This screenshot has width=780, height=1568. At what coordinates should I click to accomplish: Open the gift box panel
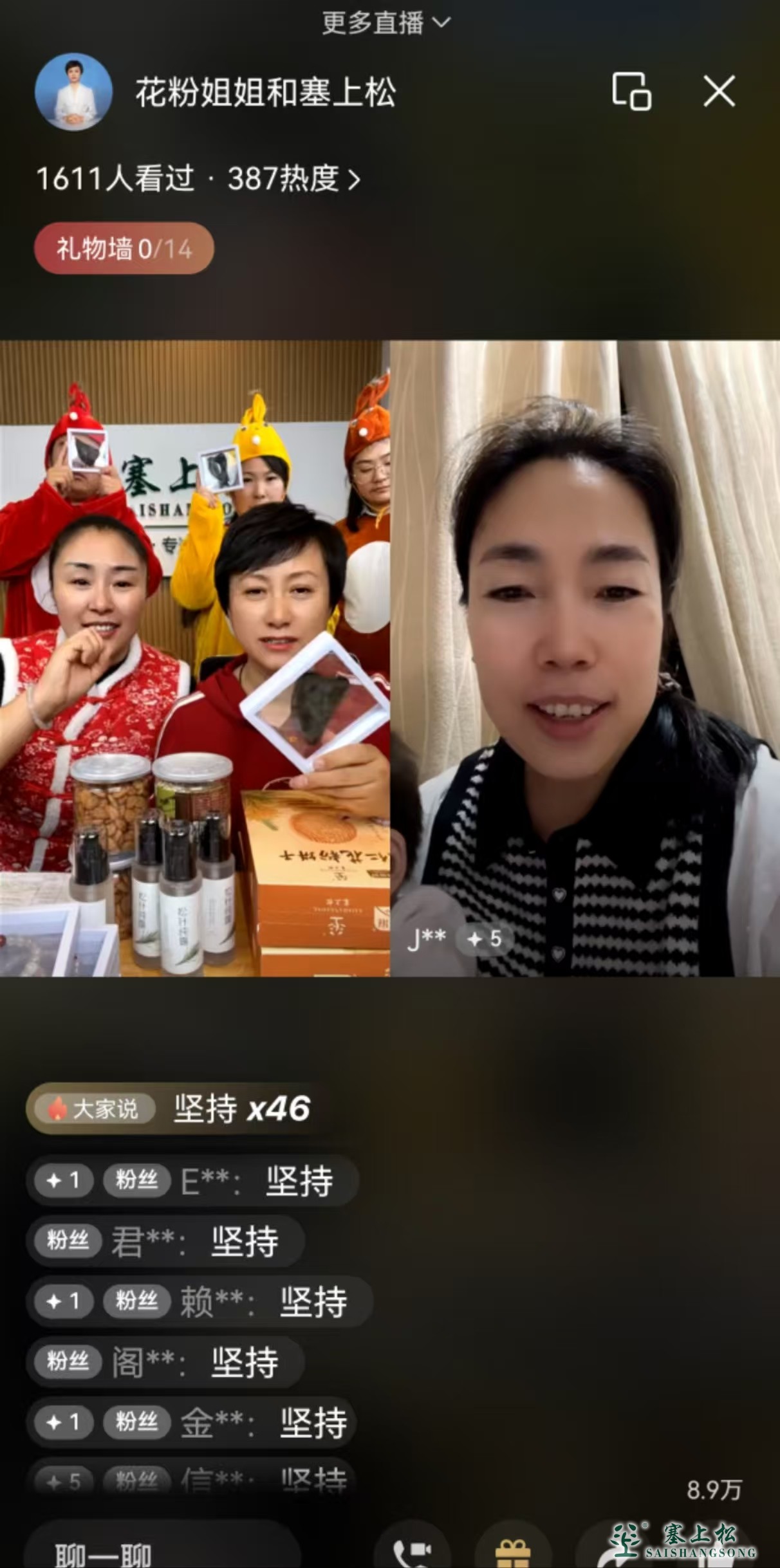513,1553
